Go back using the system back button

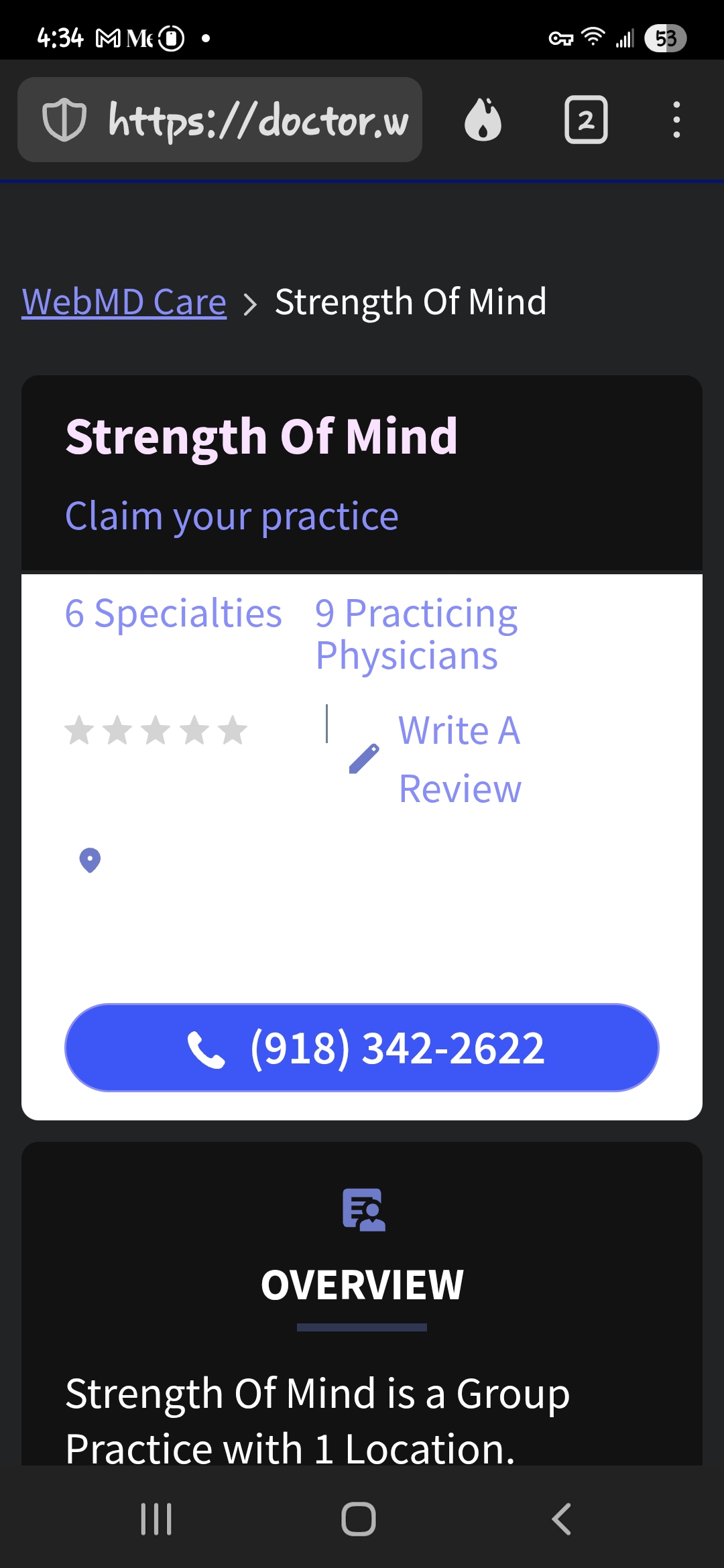tap(561, 1519)
